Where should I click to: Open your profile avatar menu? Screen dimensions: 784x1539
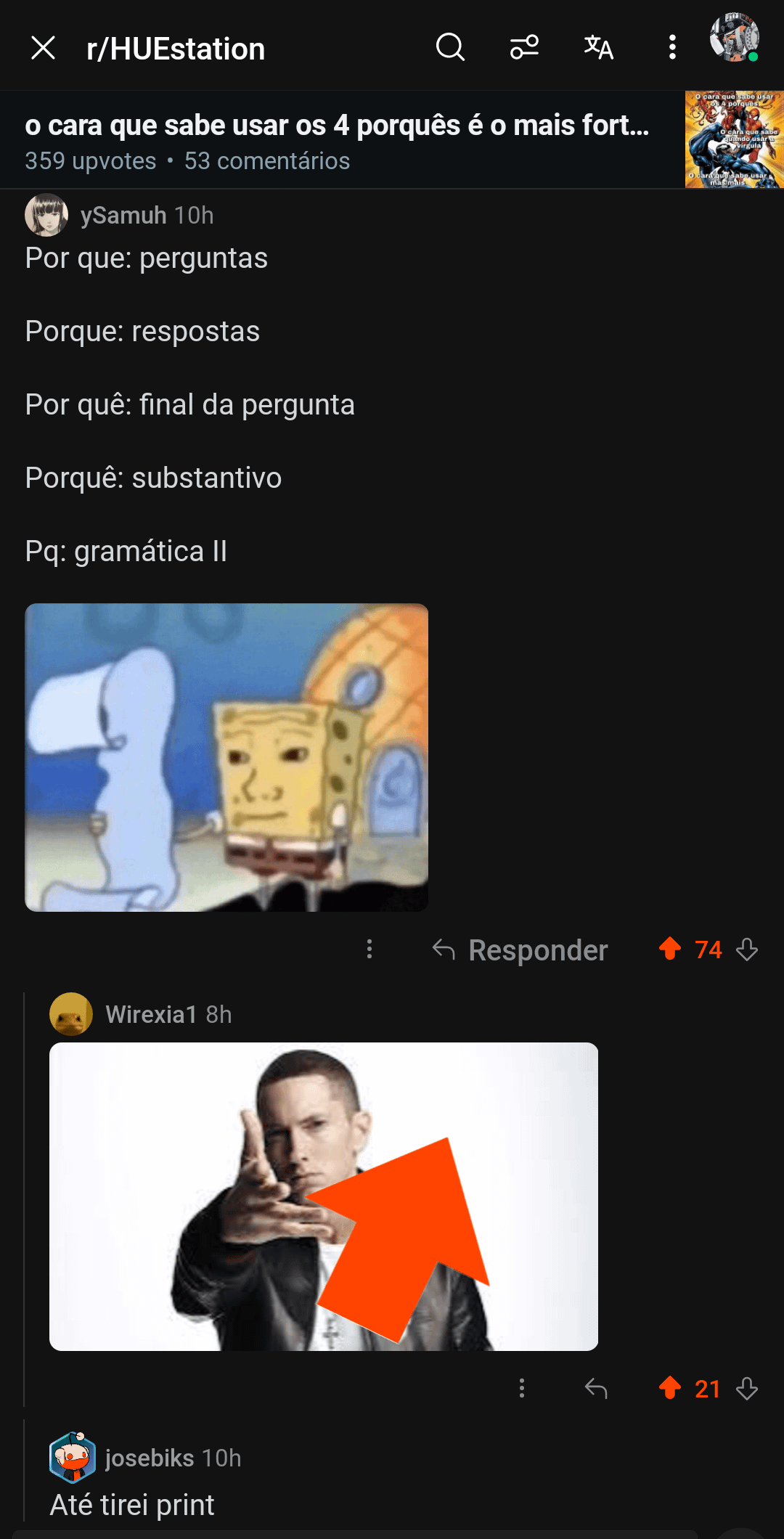pos(735,38)
